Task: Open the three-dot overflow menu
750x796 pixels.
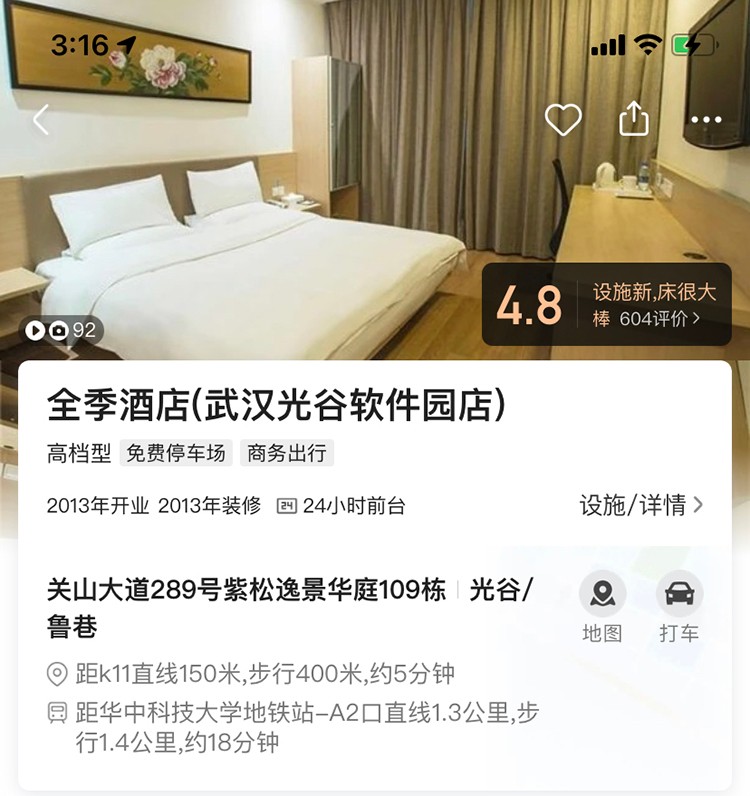Action: (706, 120)
